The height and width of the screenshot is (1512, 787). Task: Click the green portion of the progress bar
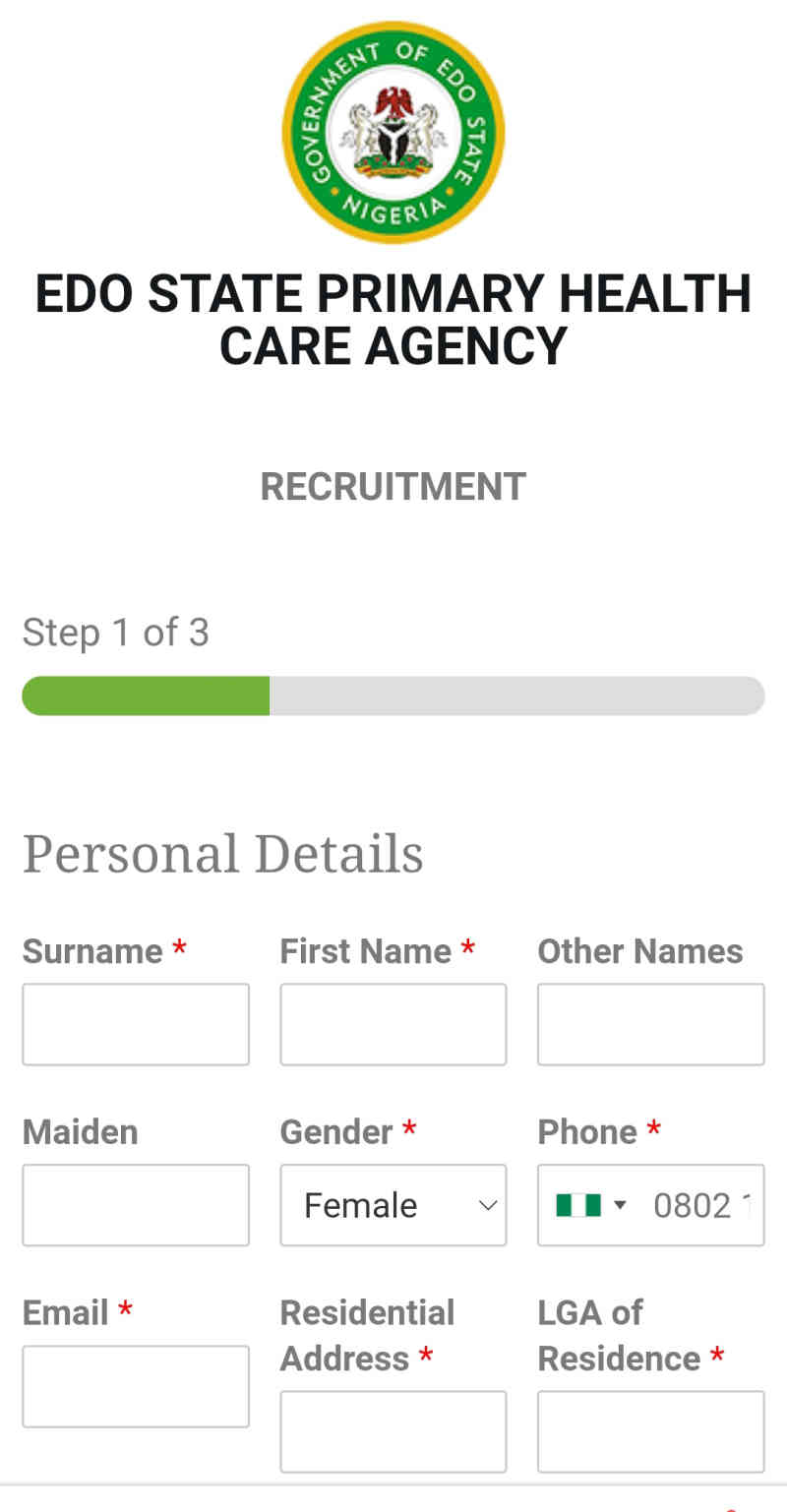tap(146, 696)
